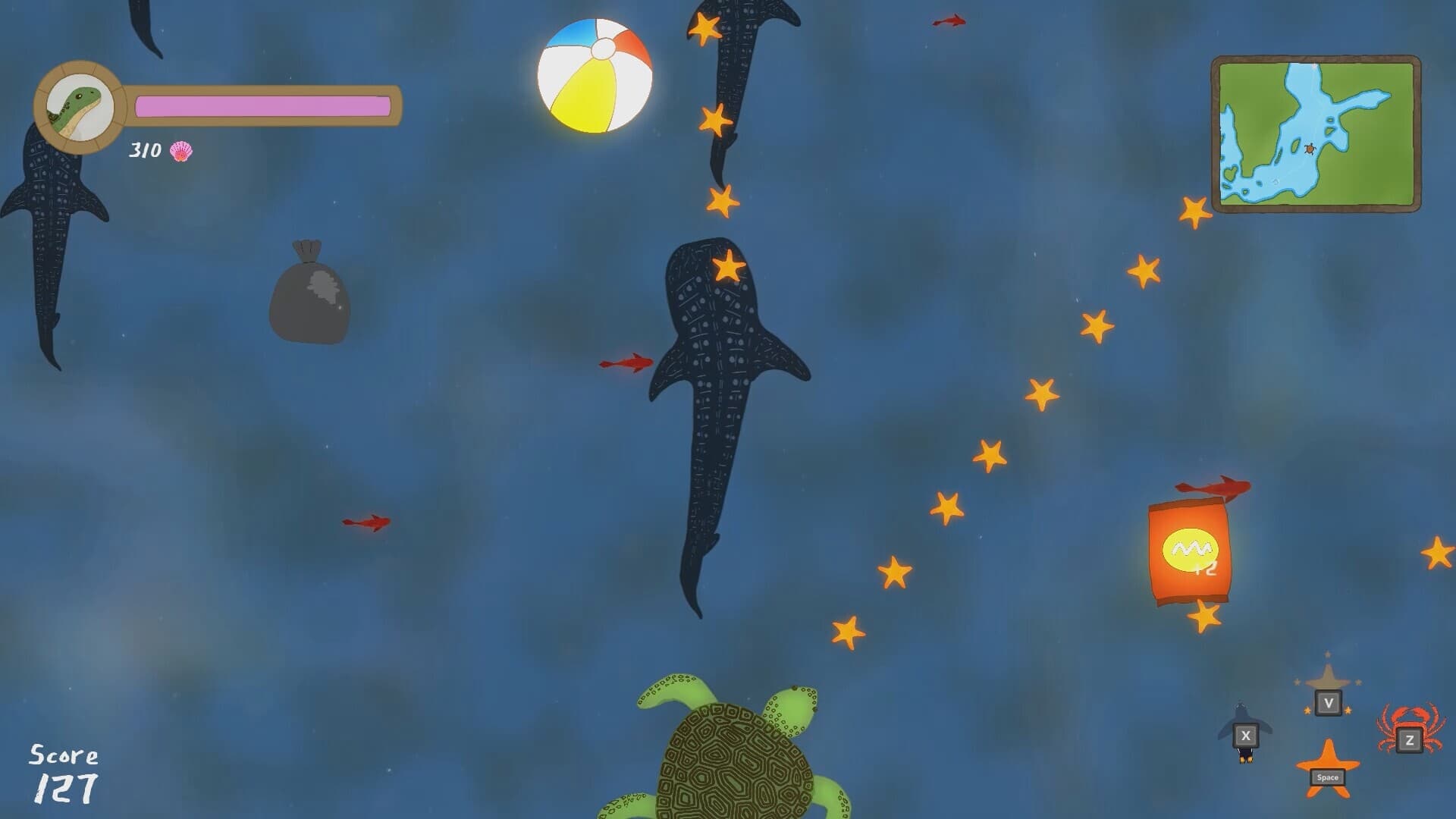Activate the penguin ability labeled X

click(1244, 734)
